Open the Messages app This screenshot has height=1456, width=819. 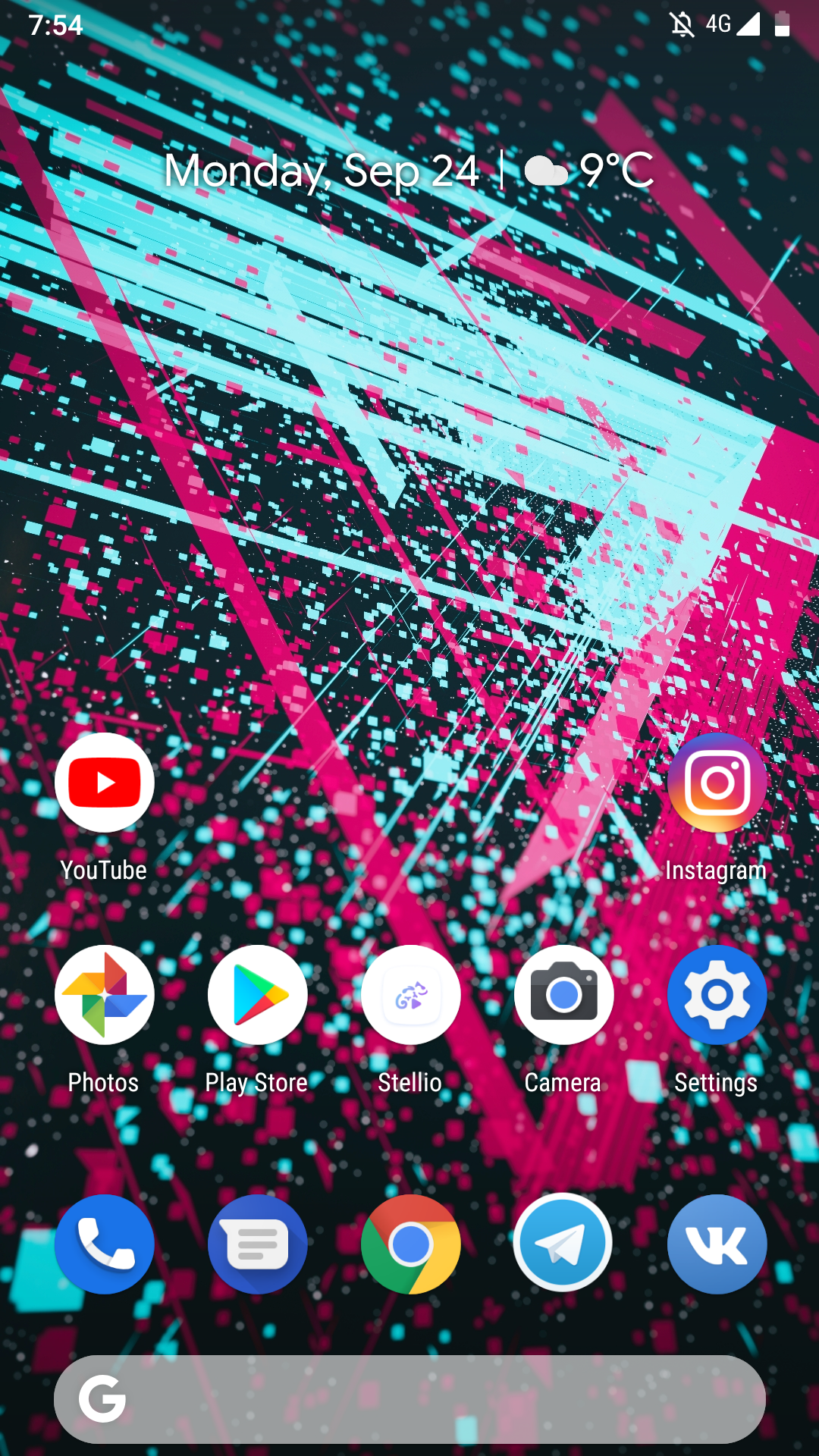pyautogui.click(x=258, y=1244)
